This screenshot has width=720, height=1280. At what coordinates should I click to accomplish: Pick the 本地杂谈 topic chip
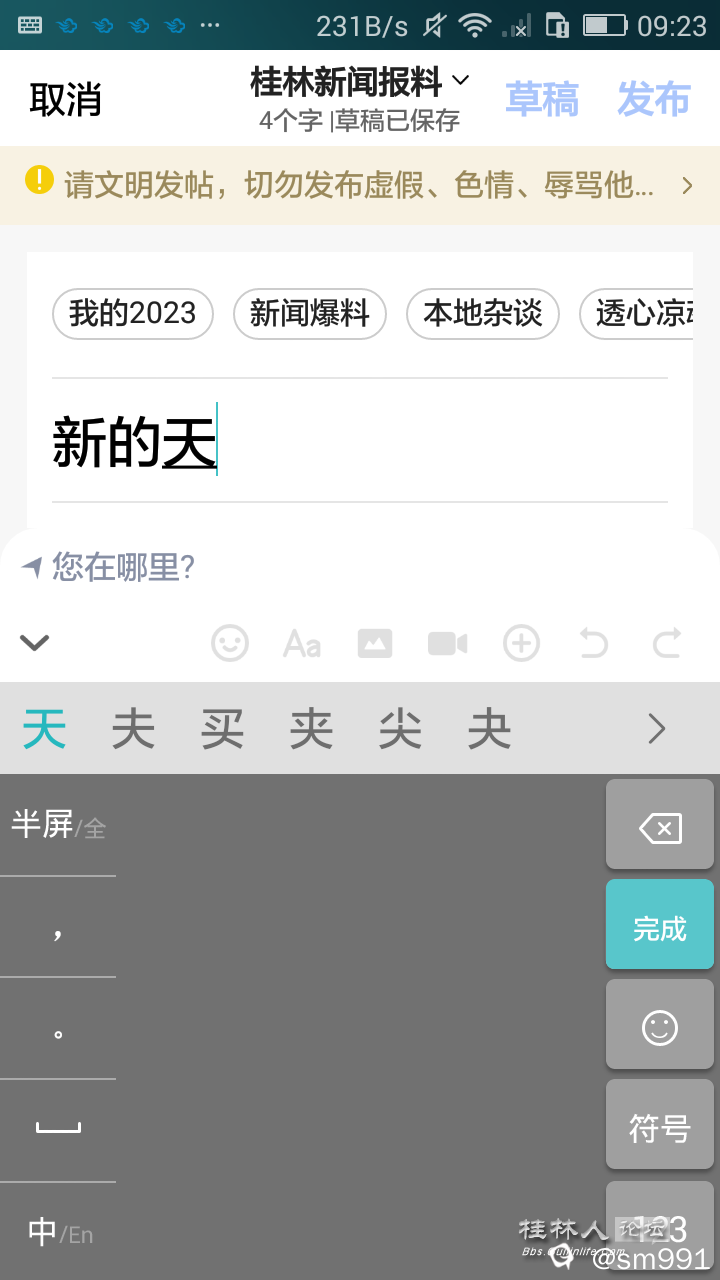[x=483, y=314]
